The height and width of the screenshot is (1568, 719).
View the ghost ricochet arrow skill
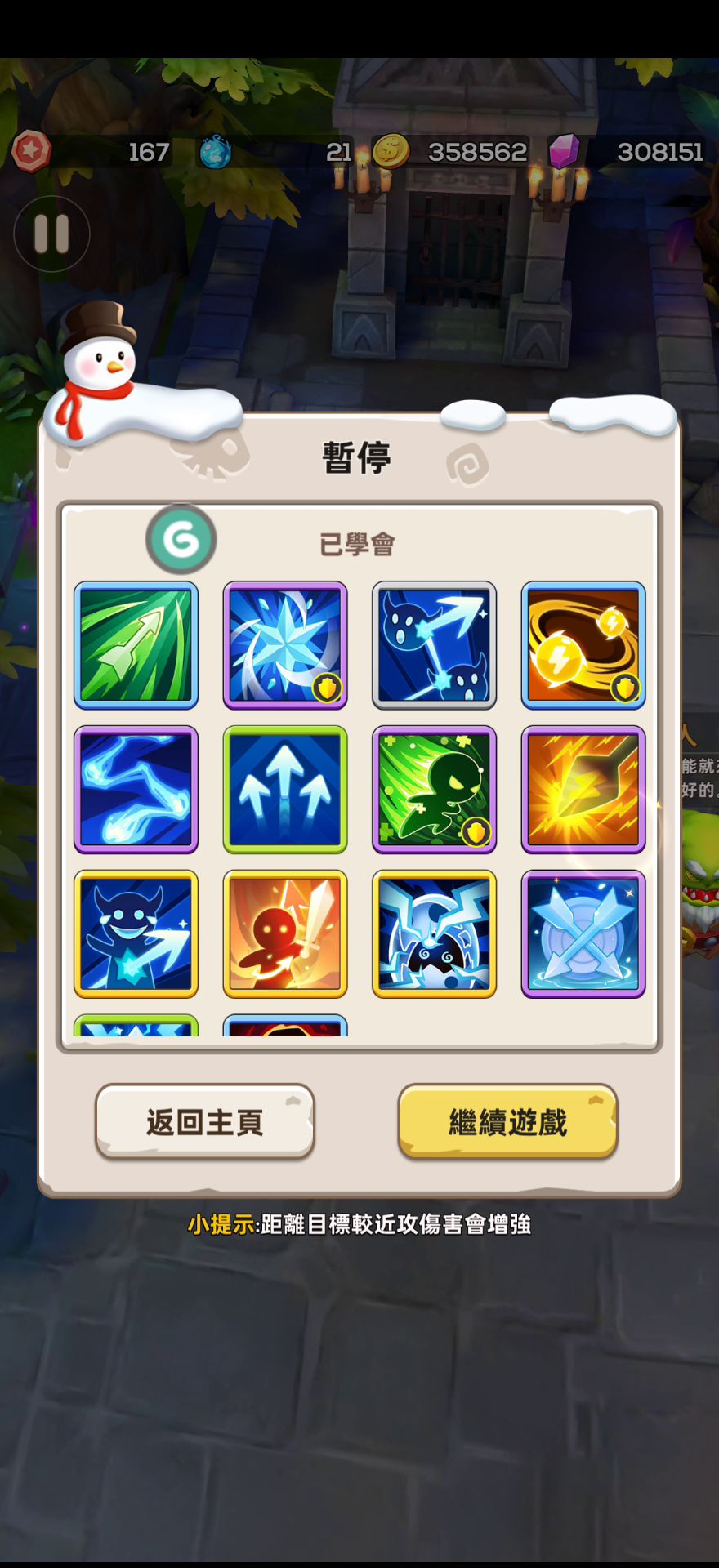pos(434,645)
